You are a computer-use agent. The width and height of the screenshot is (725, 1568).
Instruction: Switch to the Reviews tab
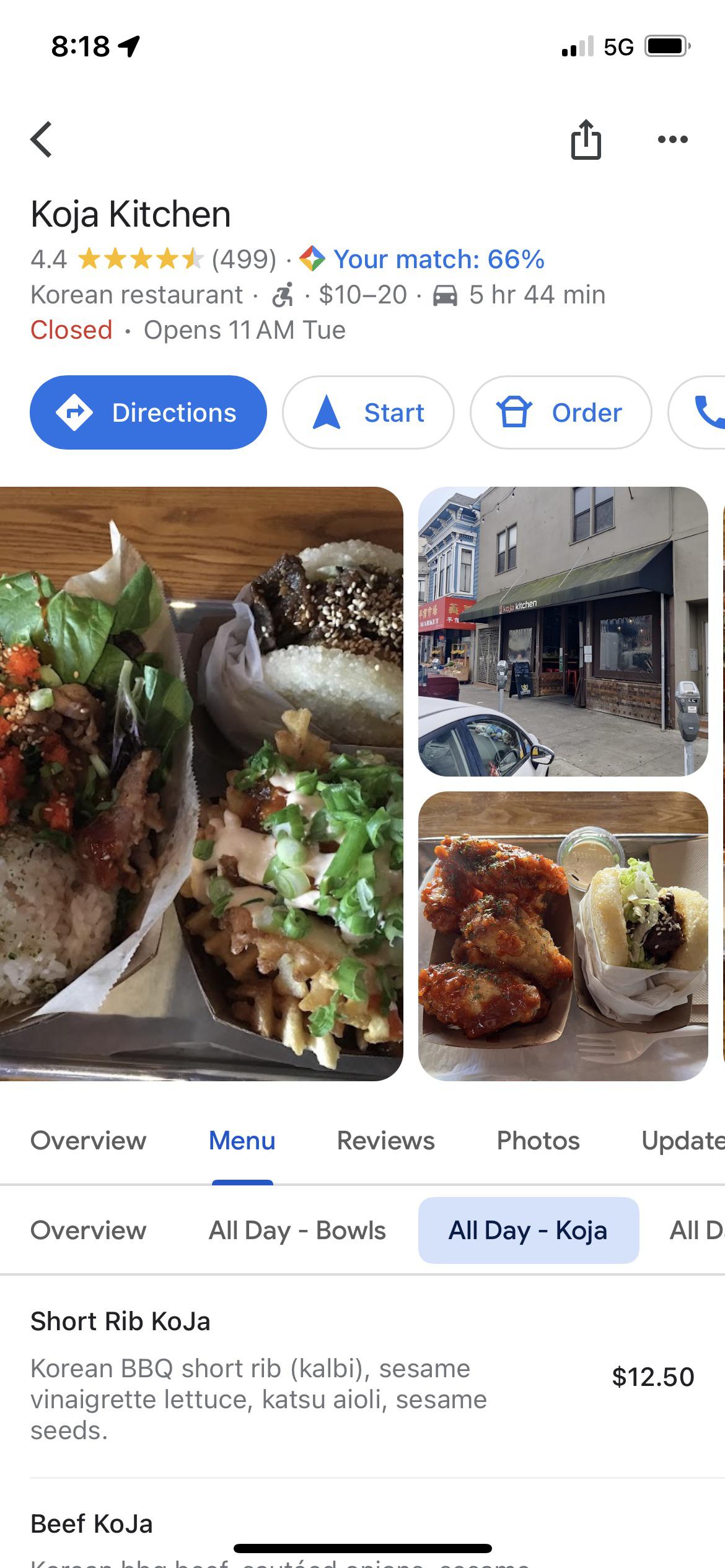pyautogui.click(x=385, y=1141)
